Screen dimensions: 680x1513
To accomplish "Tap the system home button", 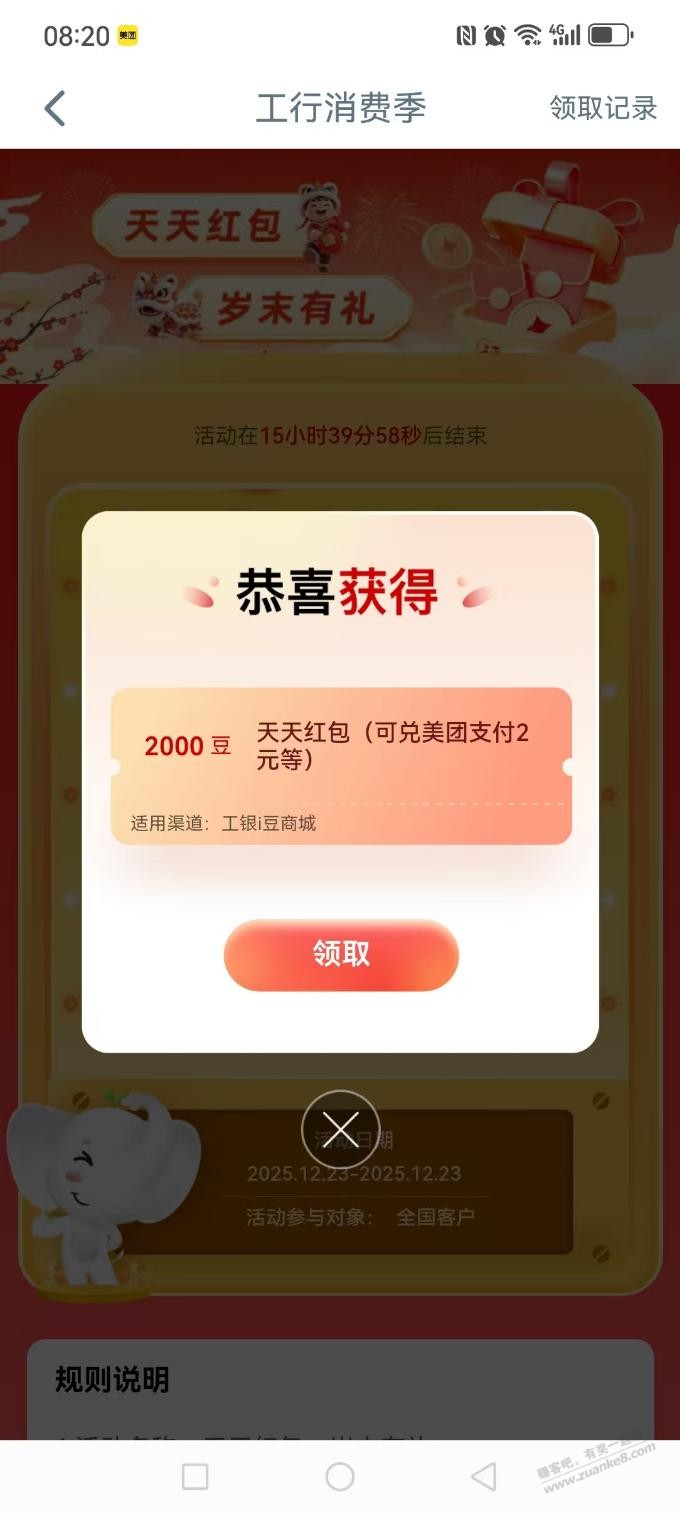I will pos(340,1476).
